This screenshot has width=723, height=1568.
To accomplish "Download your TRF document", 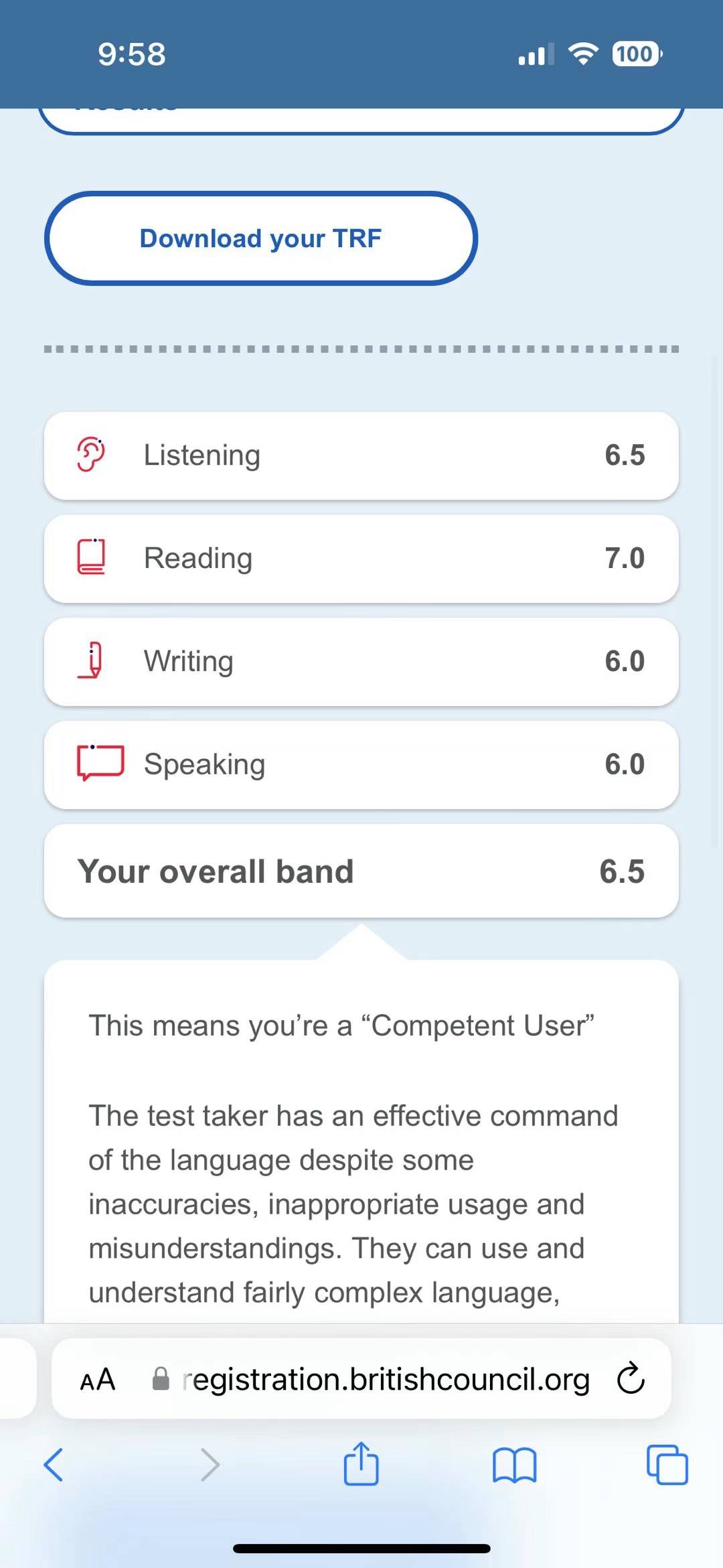I will click(x=261, y=238).
